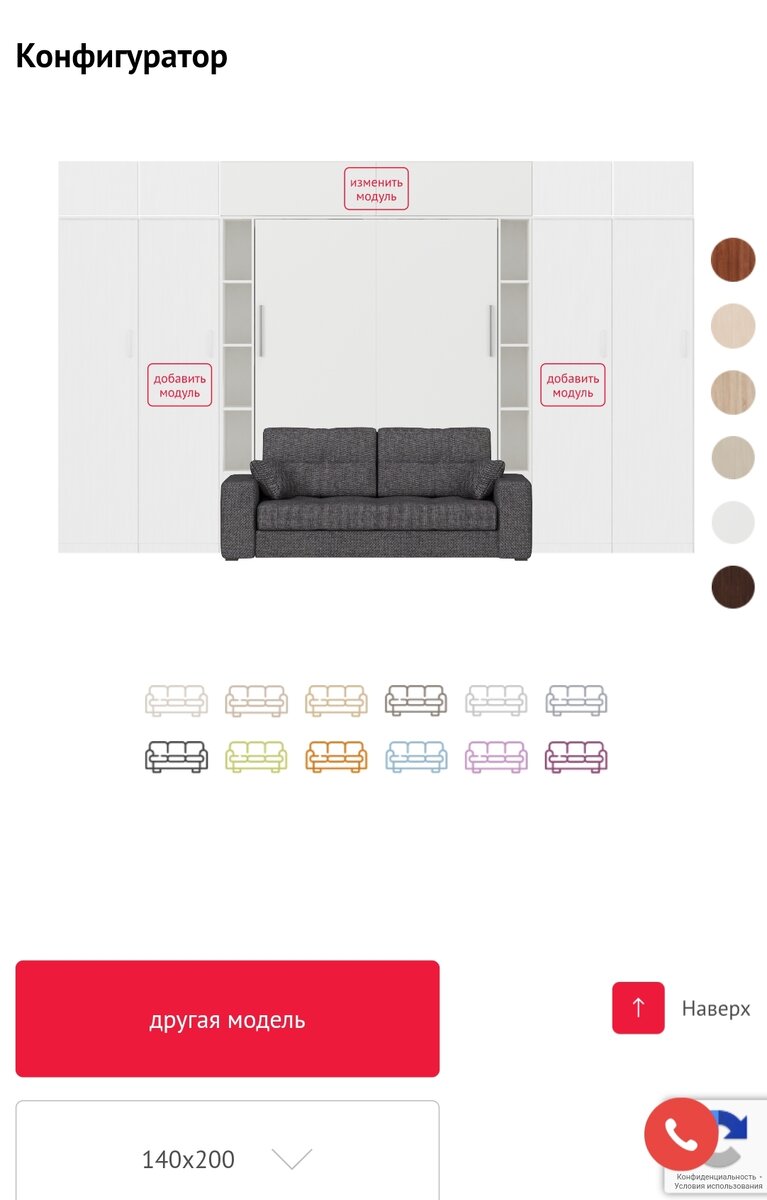The width and height of the screenshot is (767, 1200).
Task: Select the brown-gray sofa color
Action: point(416,700)
